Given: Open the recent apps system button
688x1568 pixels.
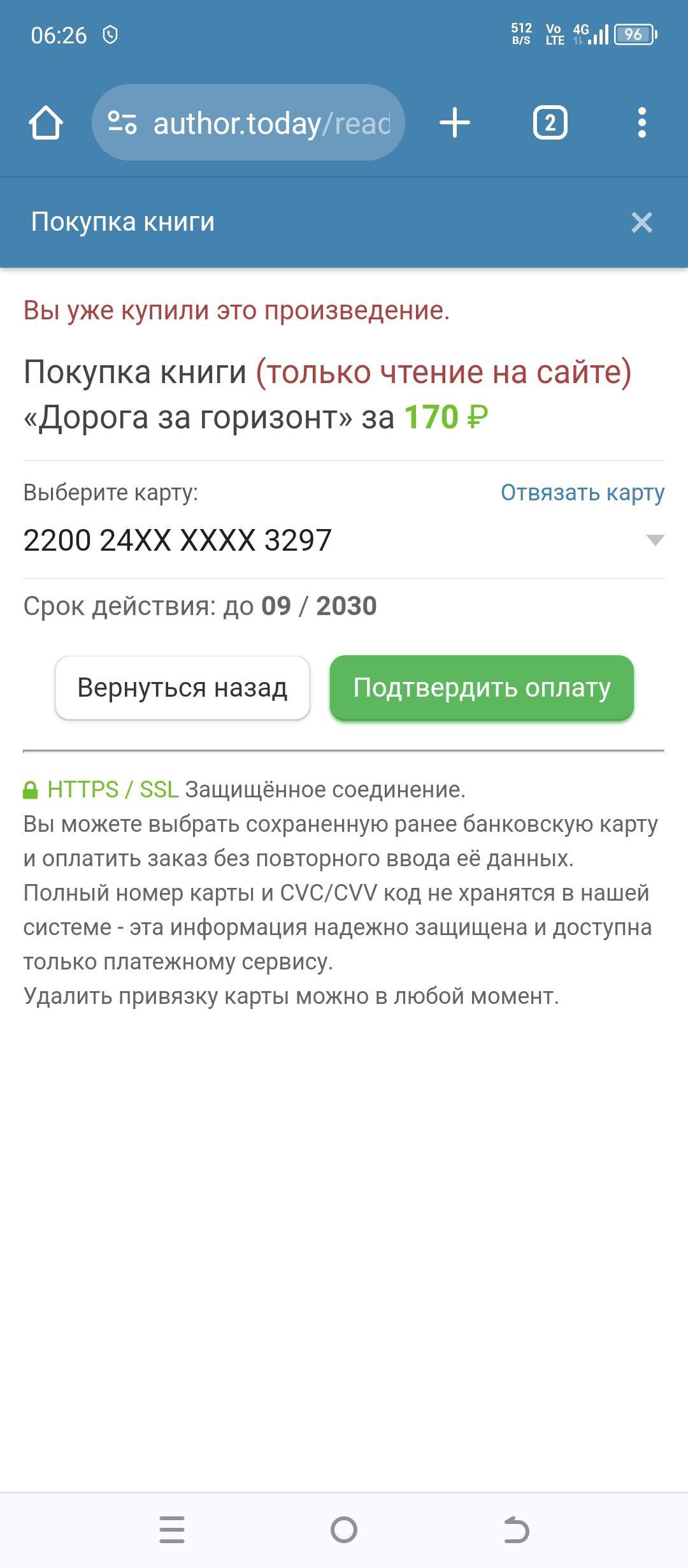Looking at the screenshot, I should (x=172, y=1530).
